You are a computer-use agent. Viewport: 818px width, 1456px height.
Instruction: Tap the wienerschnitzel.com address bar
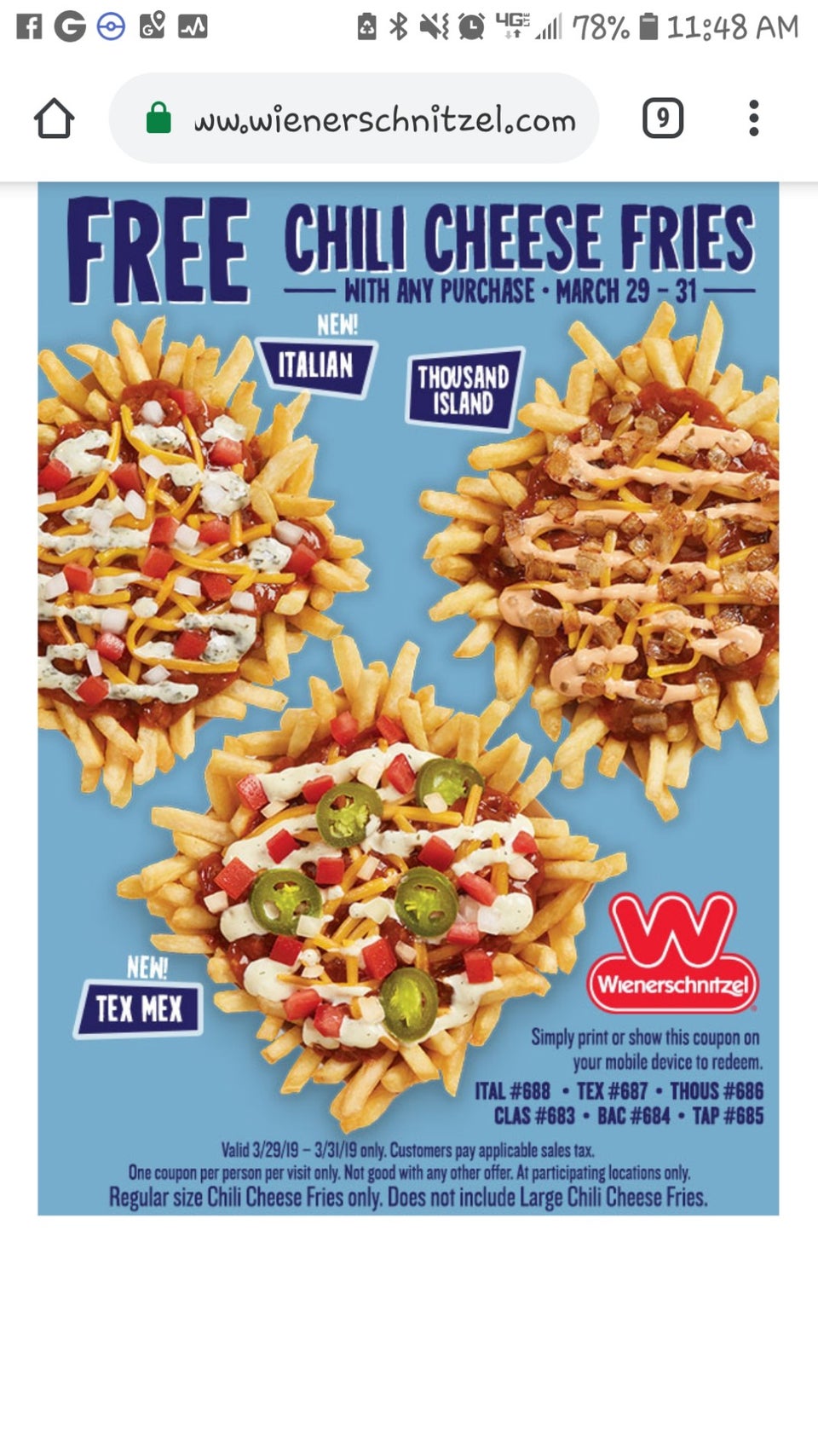383,119
